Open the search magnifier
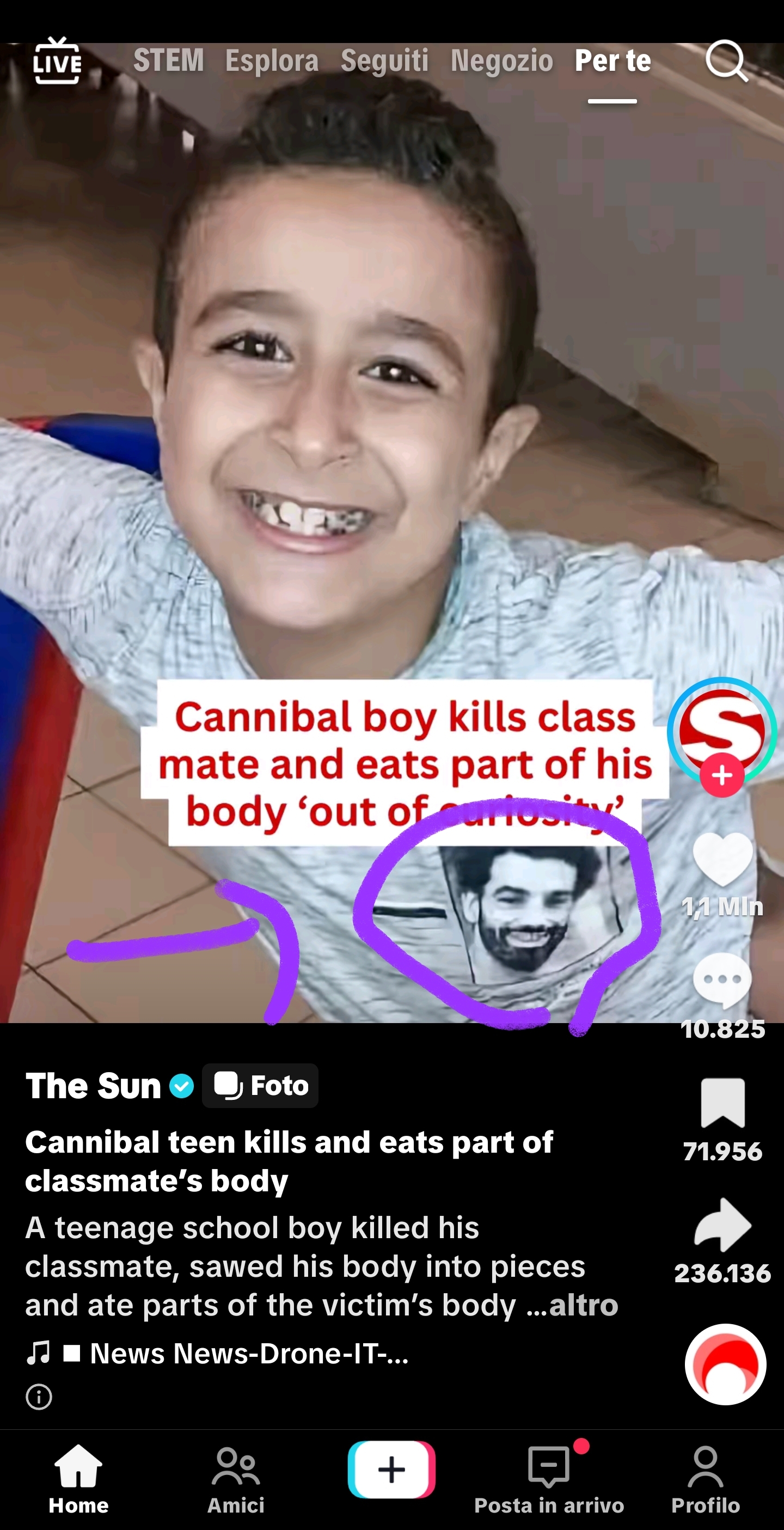 726,60
